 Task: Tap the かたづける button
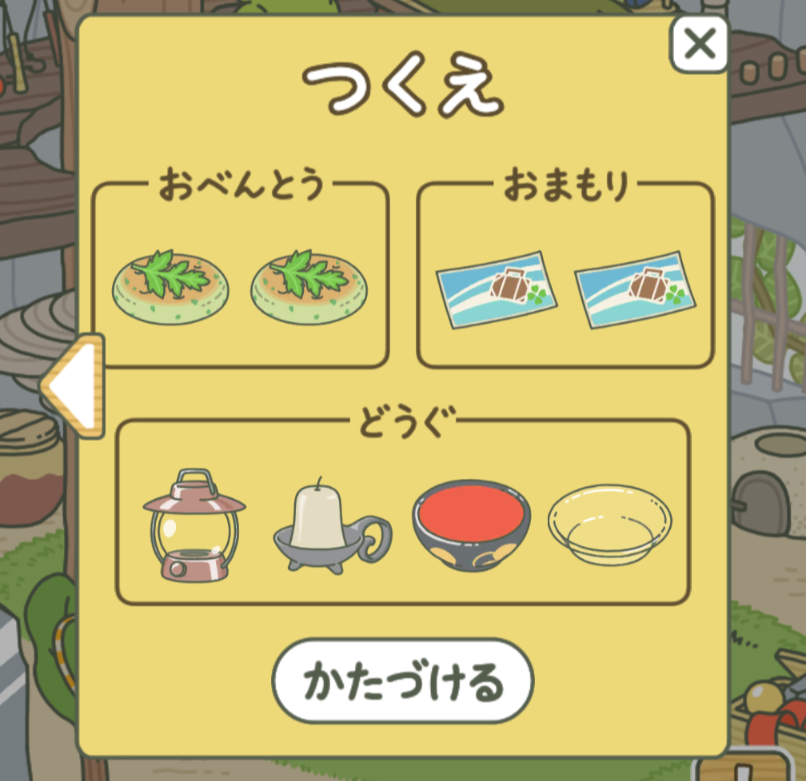click(x=403, y=682)
